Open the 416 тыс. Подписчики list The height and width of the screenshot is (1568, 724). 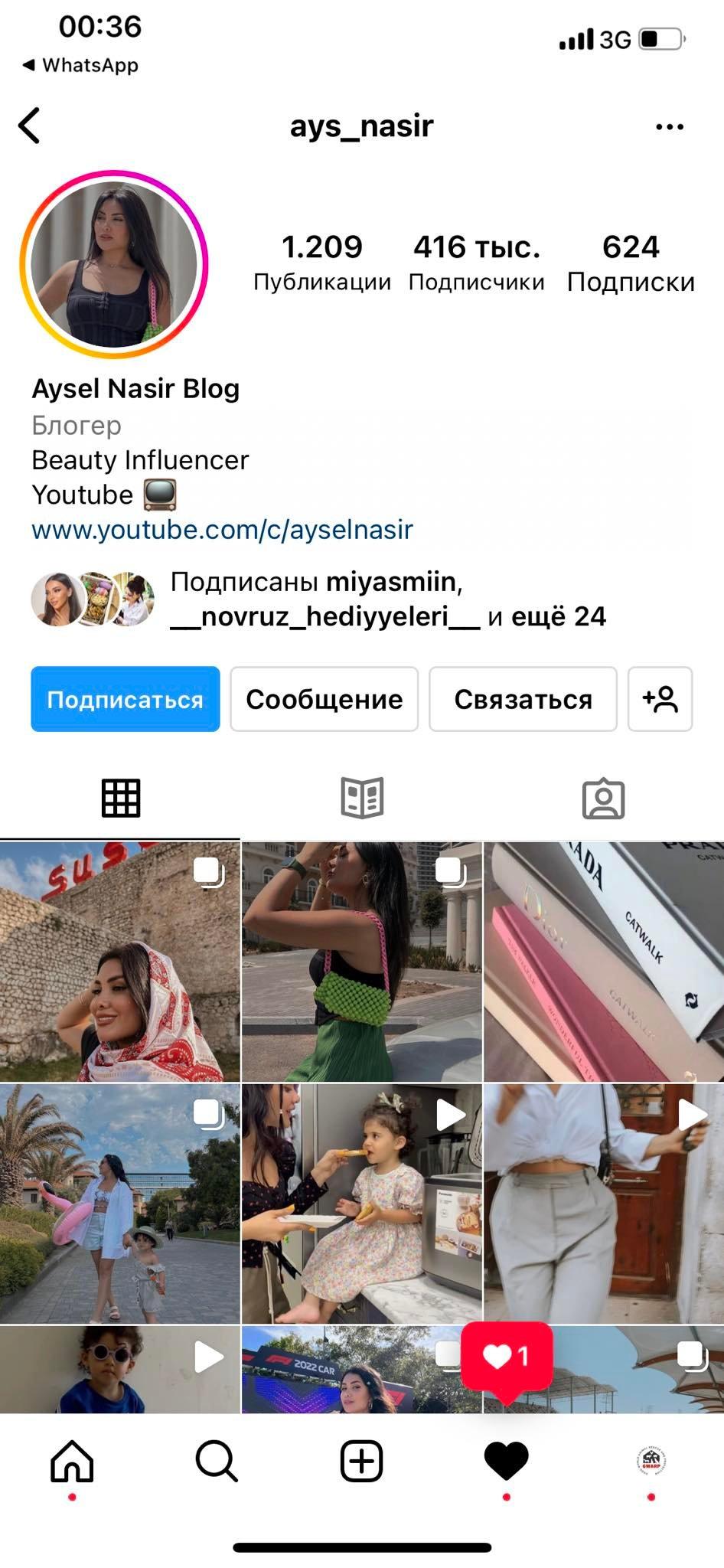pos(476,263)
